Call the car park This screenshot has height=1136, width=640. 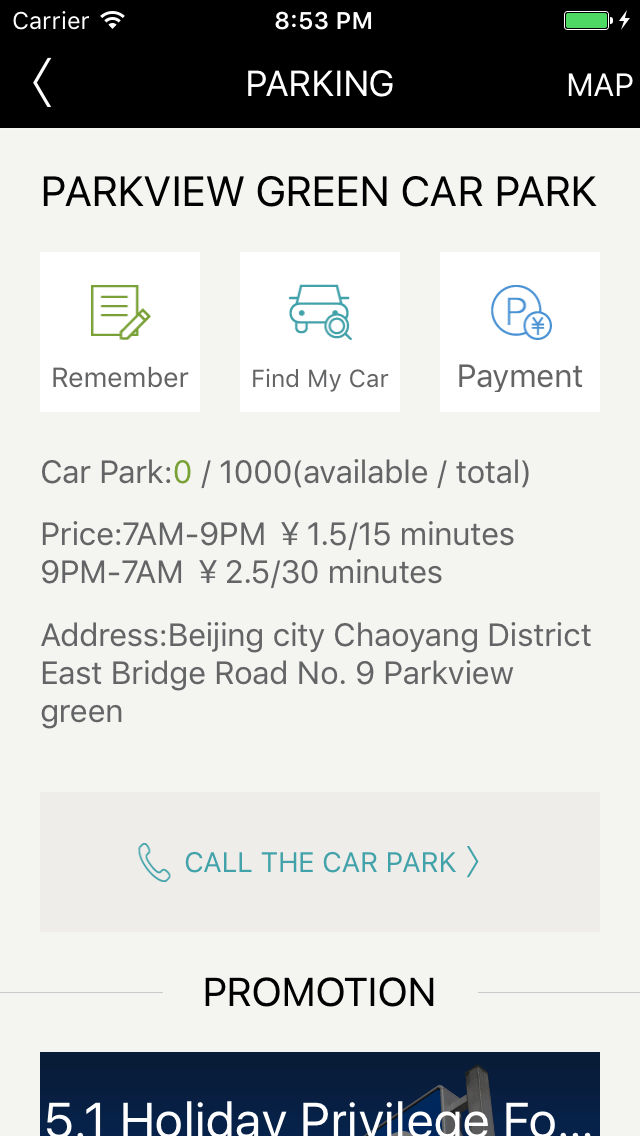pyautogui.click(x=320, y=862)
